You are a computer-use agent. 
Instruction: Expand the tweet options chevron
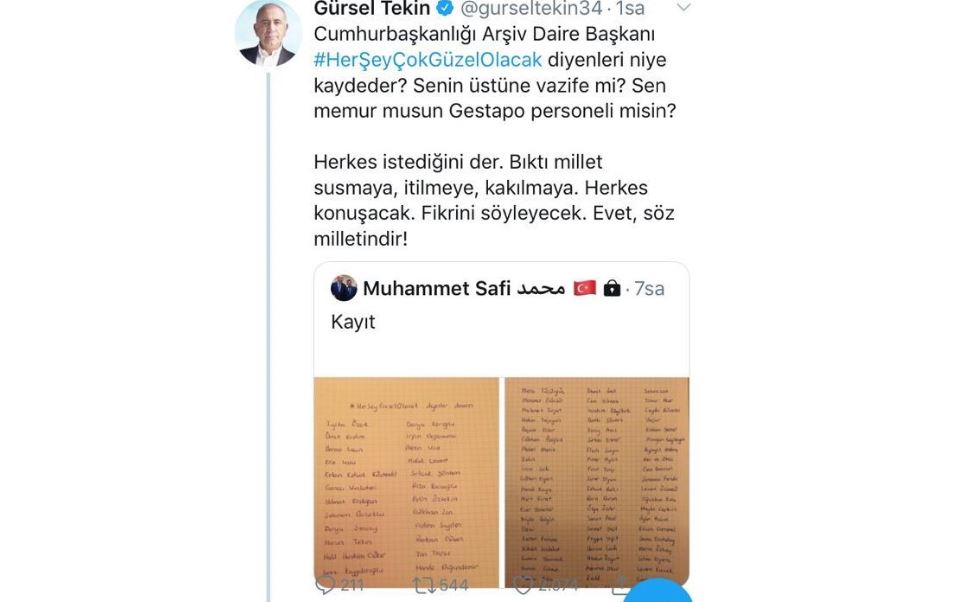684,8
